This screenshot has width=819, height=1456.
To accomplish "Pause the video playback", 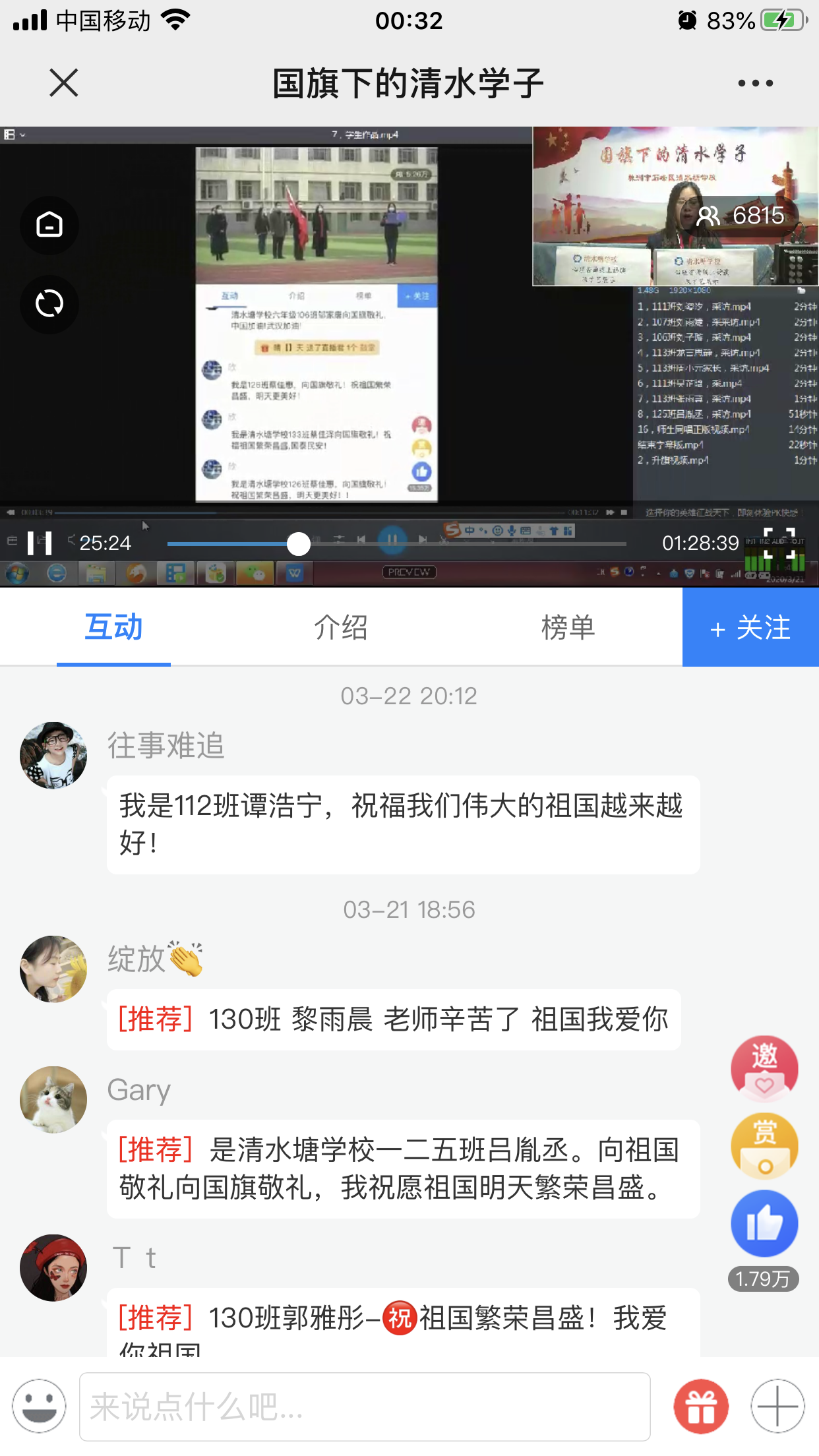I will pos(40,543).
